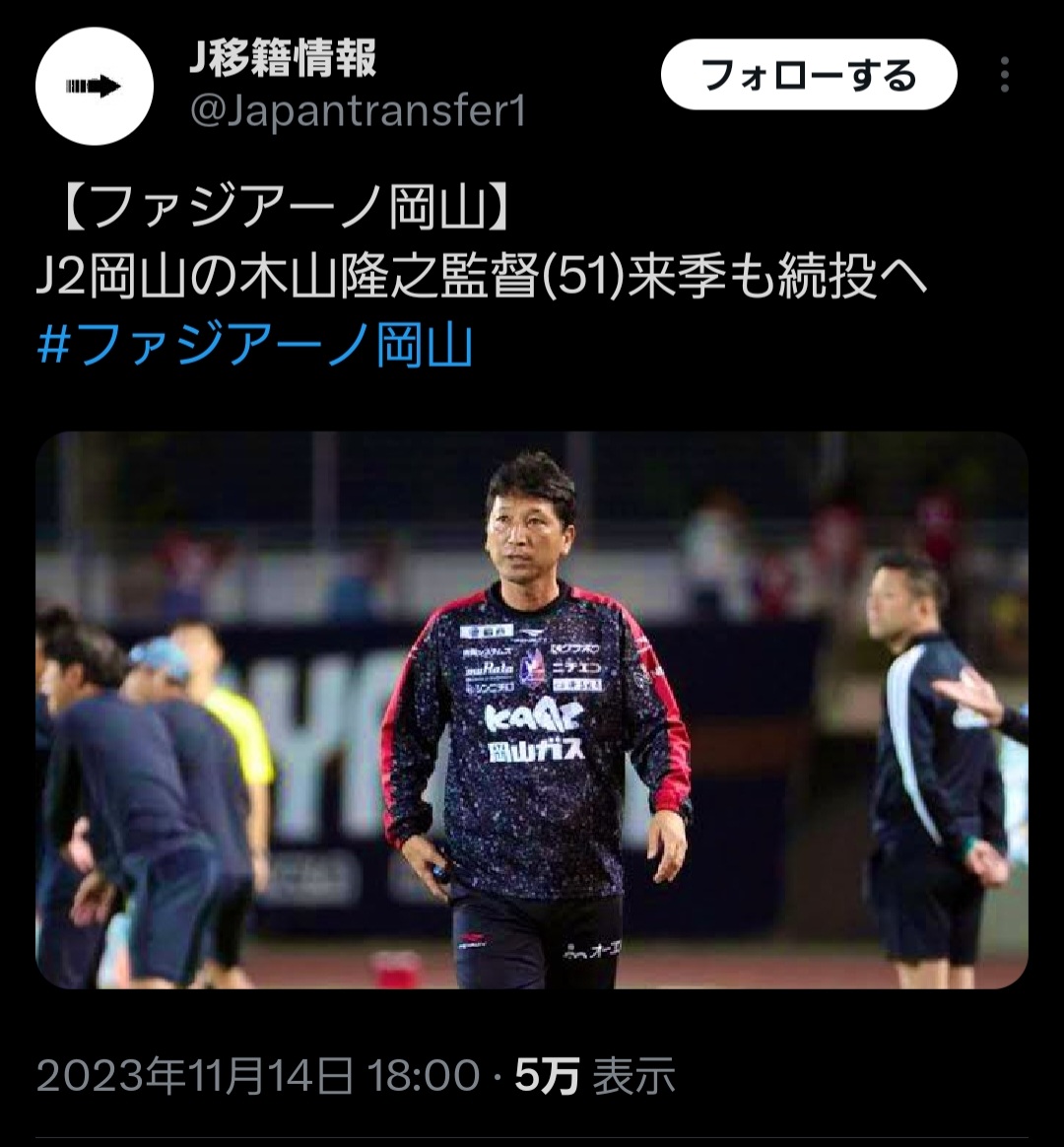View the attached photo full screen

(532, 709)
